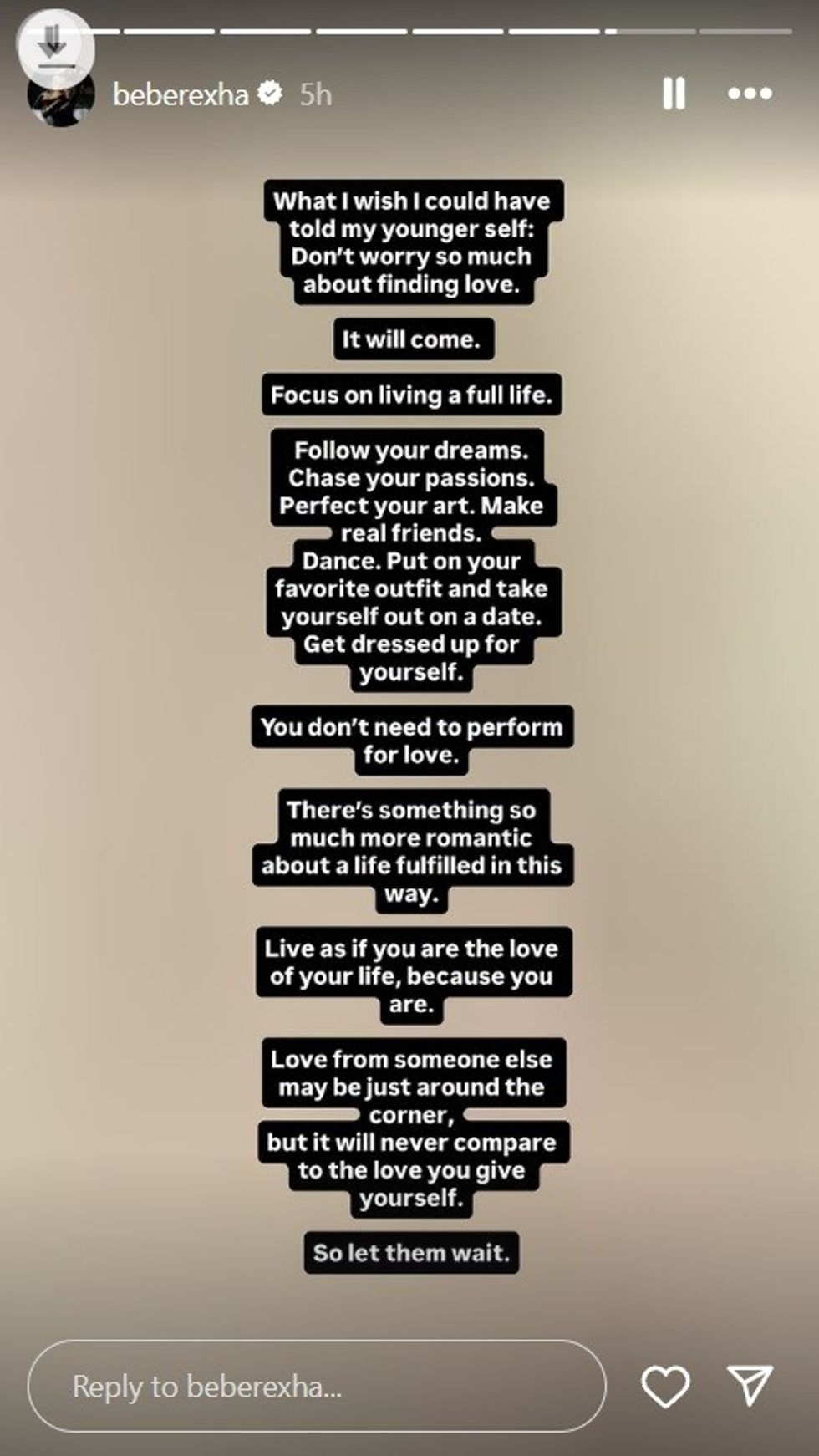Focus the Reply to beberexha field
The image size is (819, 1456).
click(316, 1386)
